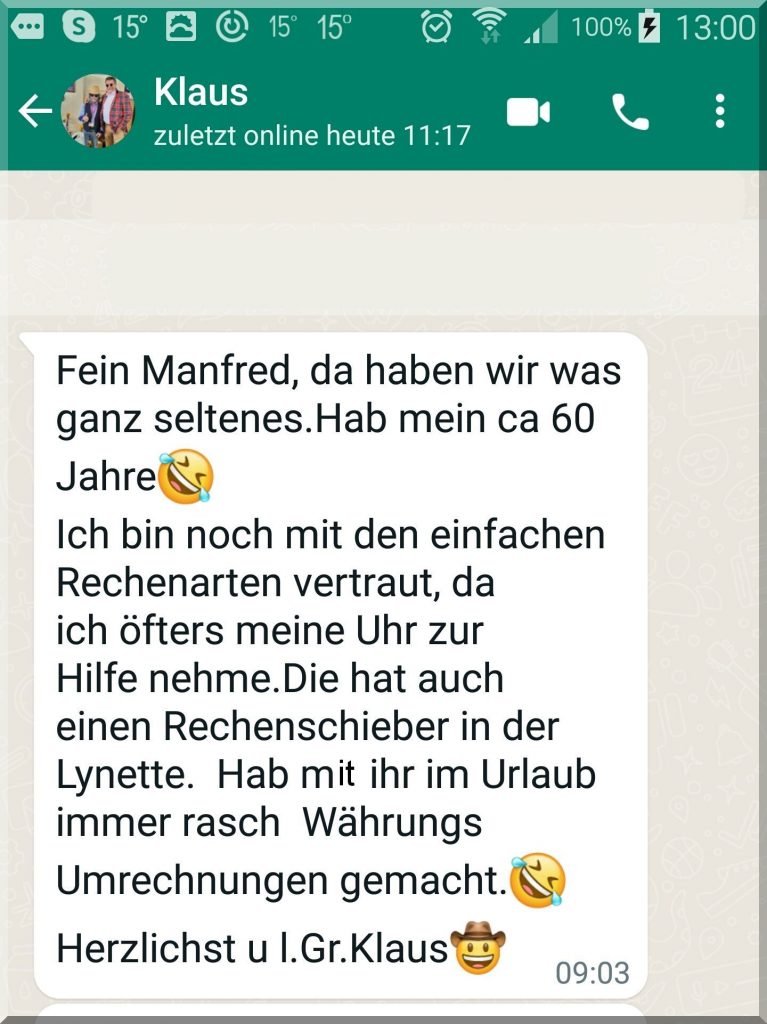Open the overflow menu

(x=719, y=112)
